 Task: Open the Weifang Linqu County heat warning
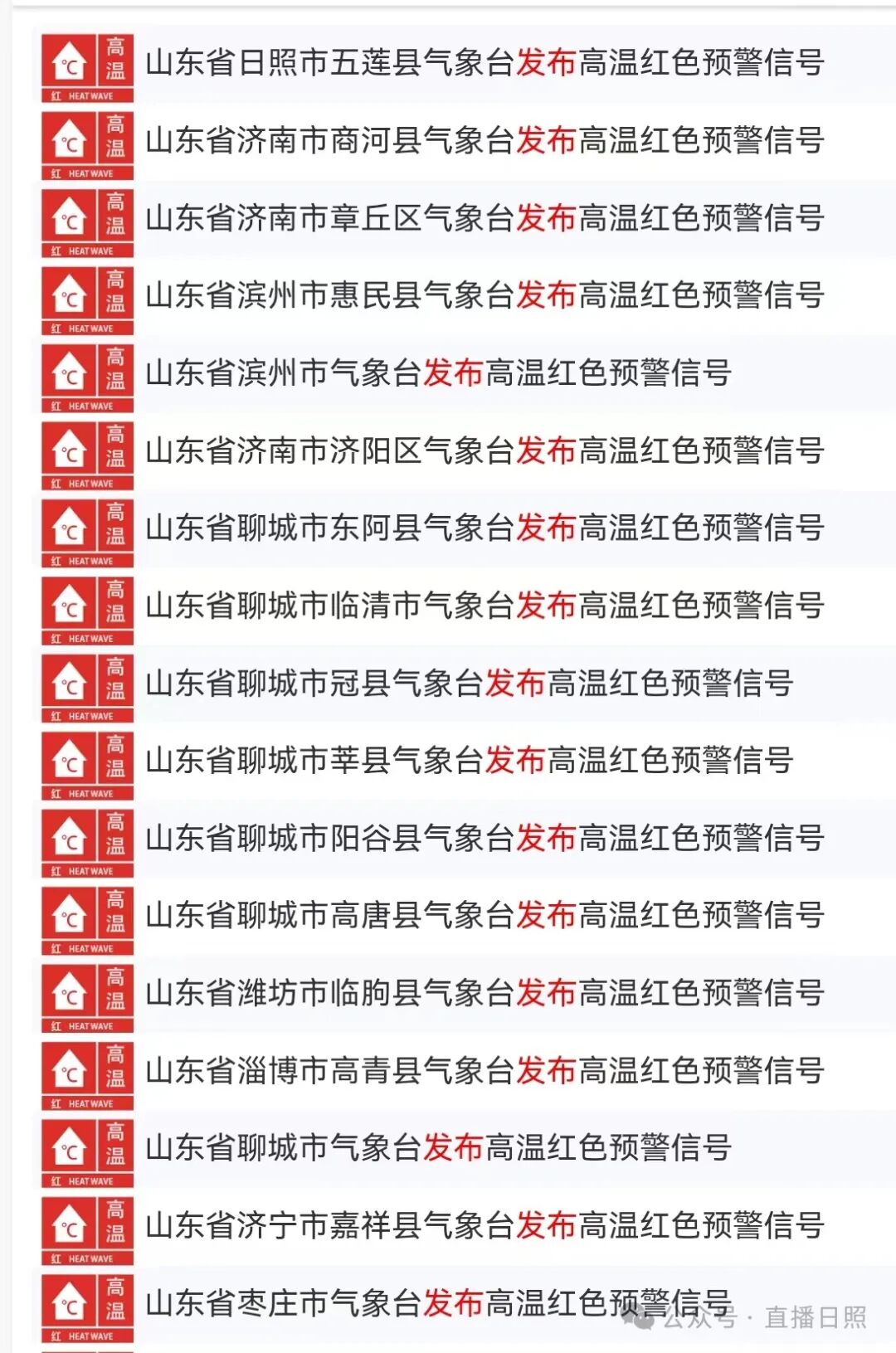point(485,993)
